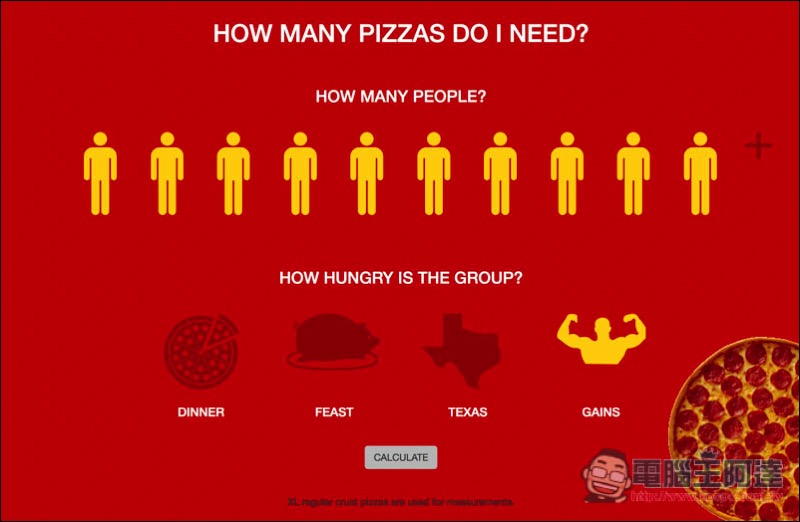
Task: Tap the Calculate button
Action: click(x=401, y=457)
